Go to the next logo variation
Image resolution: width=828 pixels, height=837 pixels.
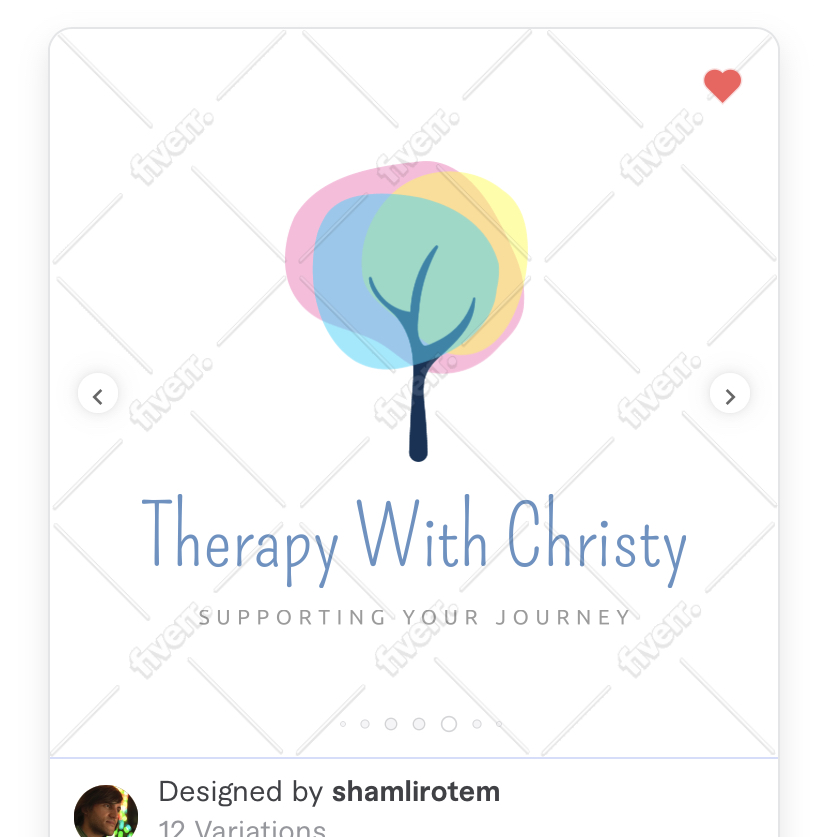point(730,396)
